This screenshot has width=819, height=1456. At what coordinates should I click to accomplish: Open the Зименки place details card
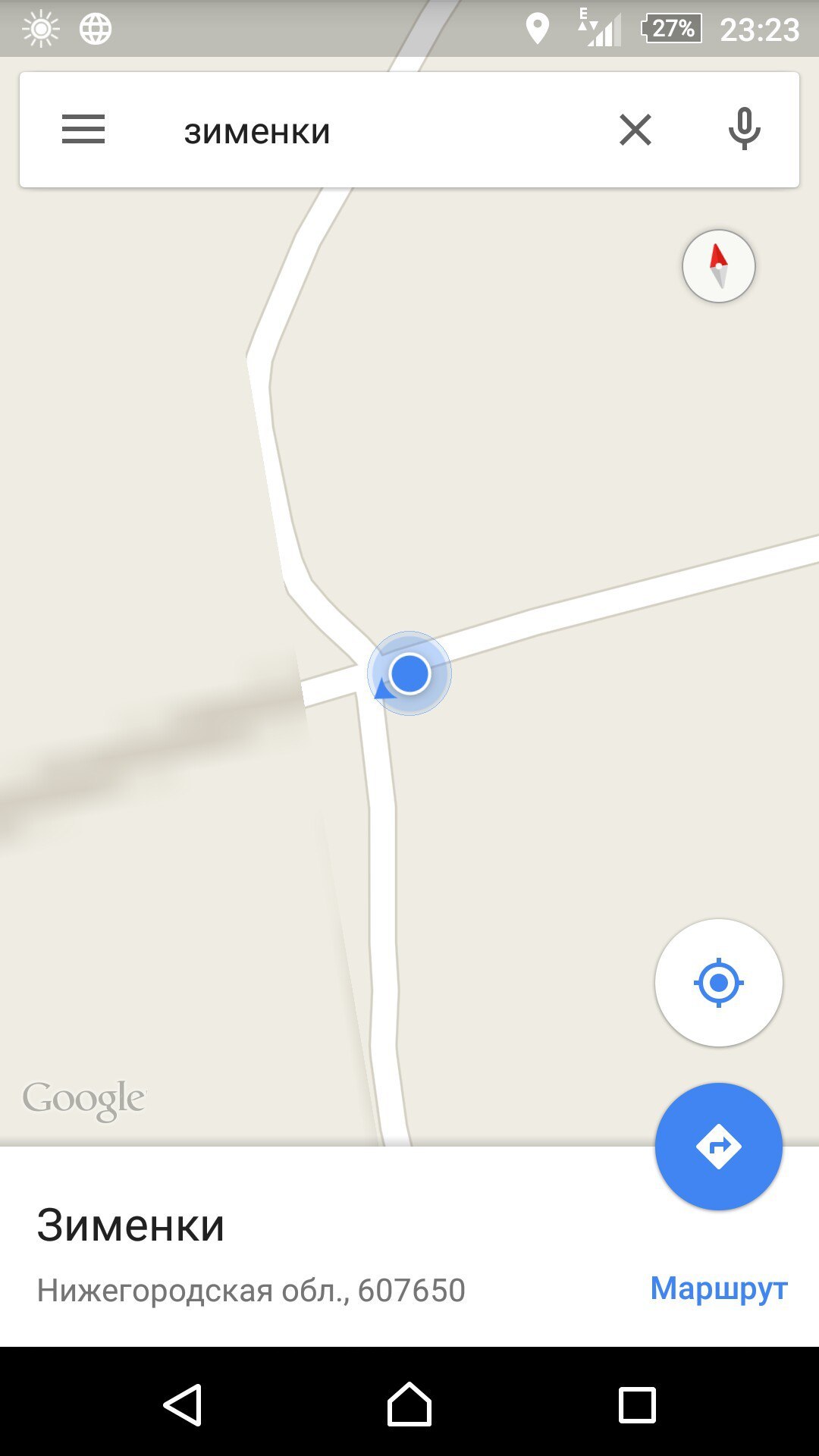click(250, 1251)
